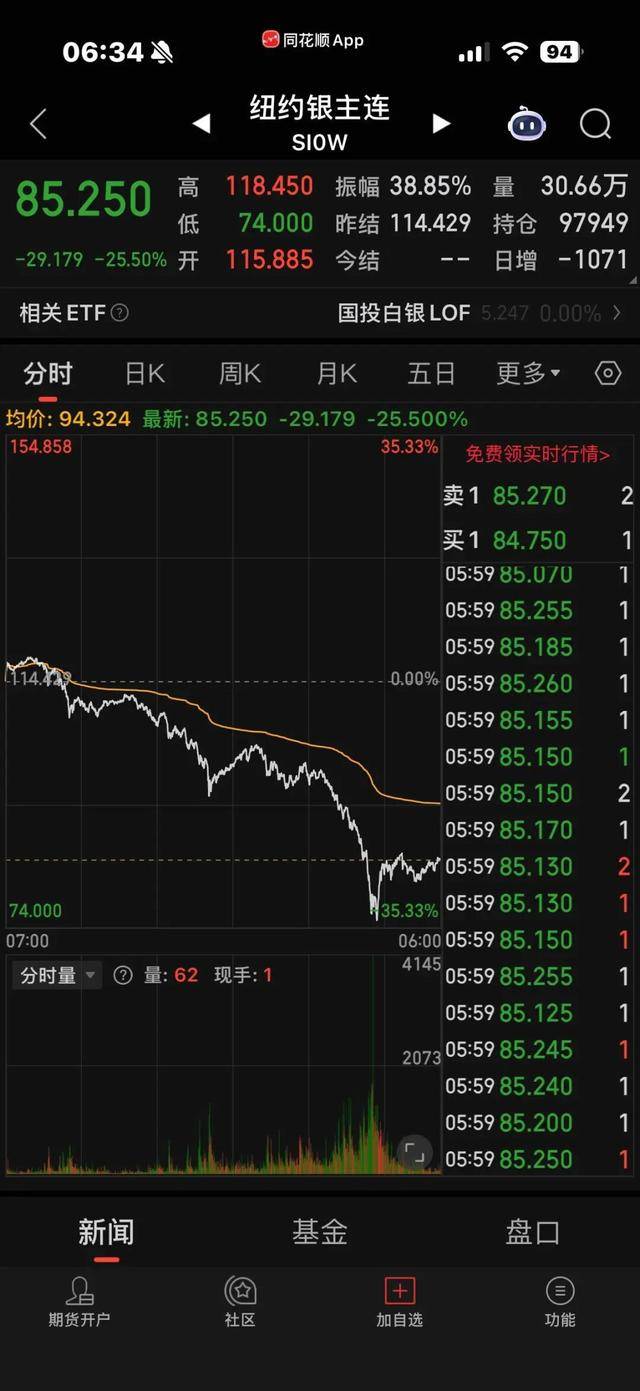Switch to the 日K chart tab
640x1391 pixels.
(144, 374)
